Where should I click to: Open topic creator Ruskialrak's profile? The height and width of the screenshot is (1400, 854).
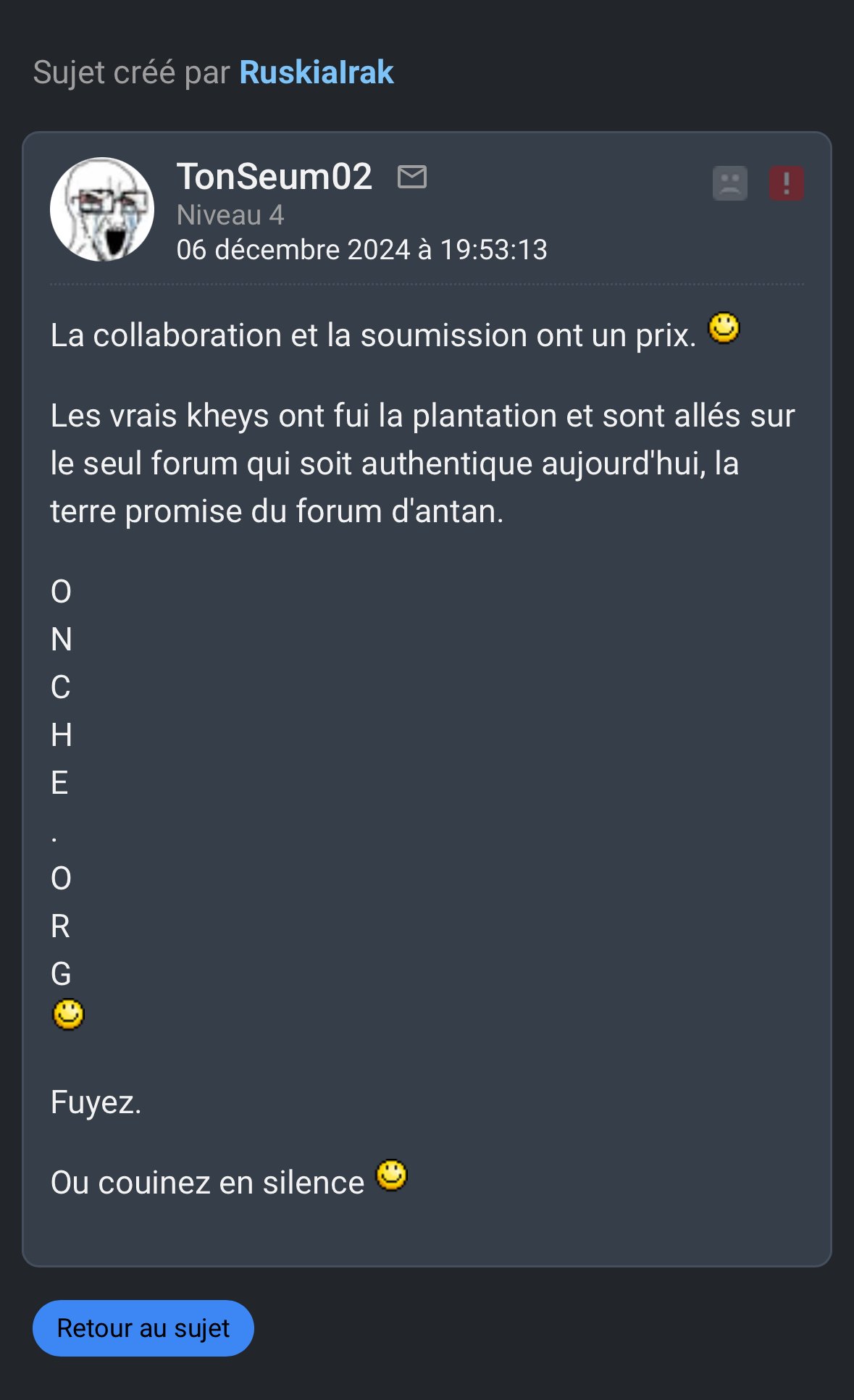point(317,72)
